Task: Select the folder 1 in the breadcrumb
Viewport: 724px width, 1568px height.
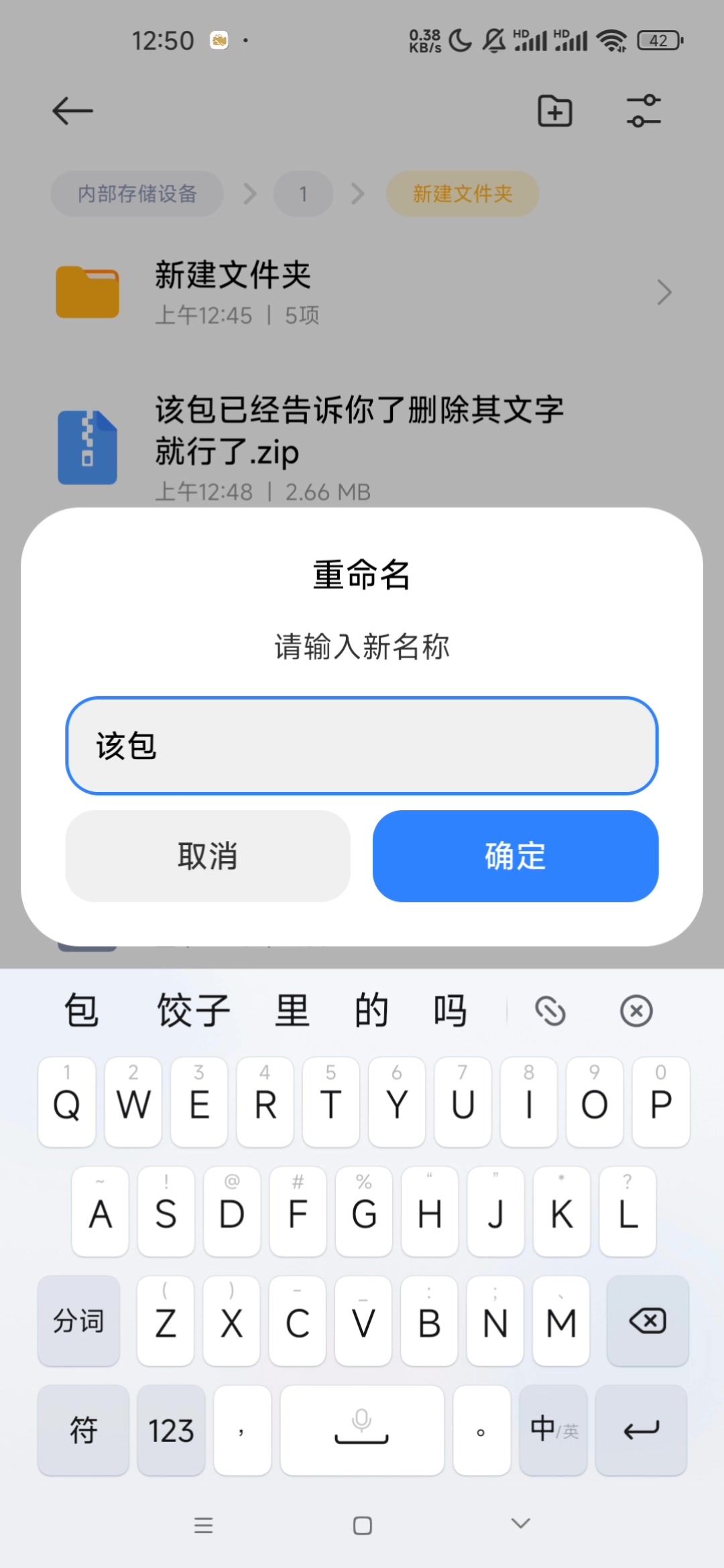Action: tap(303, 194)
